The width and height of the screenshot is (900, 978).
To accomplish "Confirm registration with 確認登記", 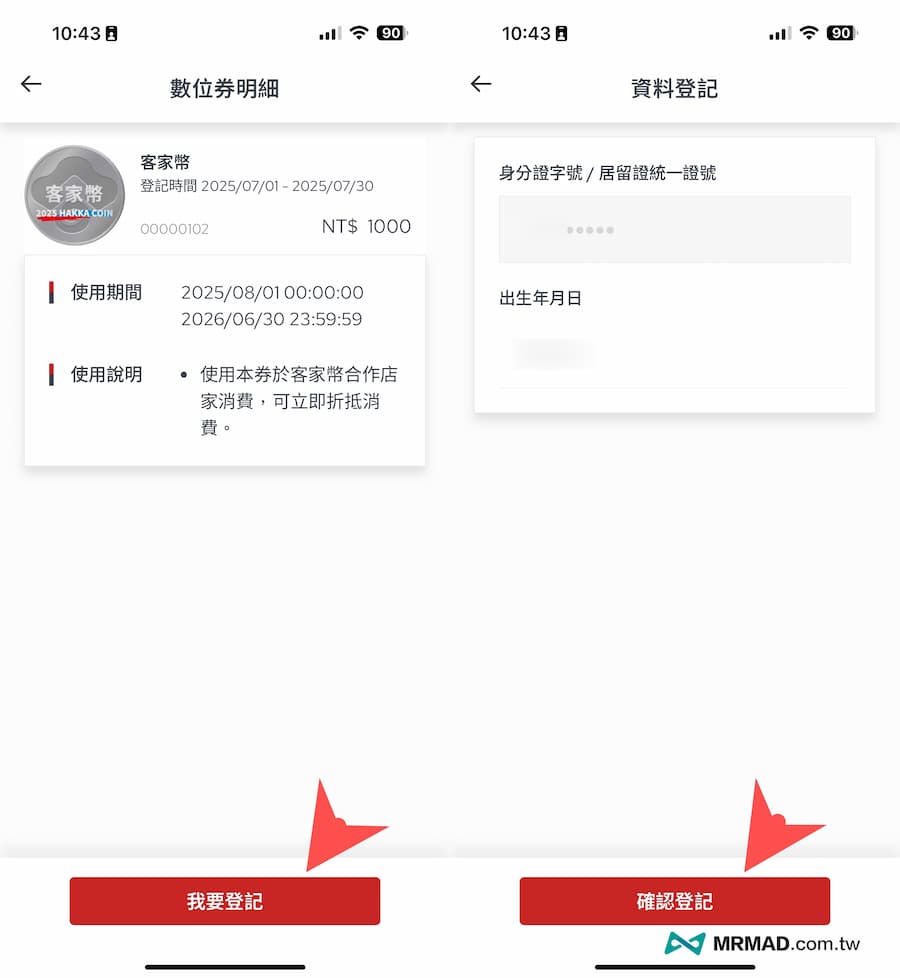I will (674, 901).
